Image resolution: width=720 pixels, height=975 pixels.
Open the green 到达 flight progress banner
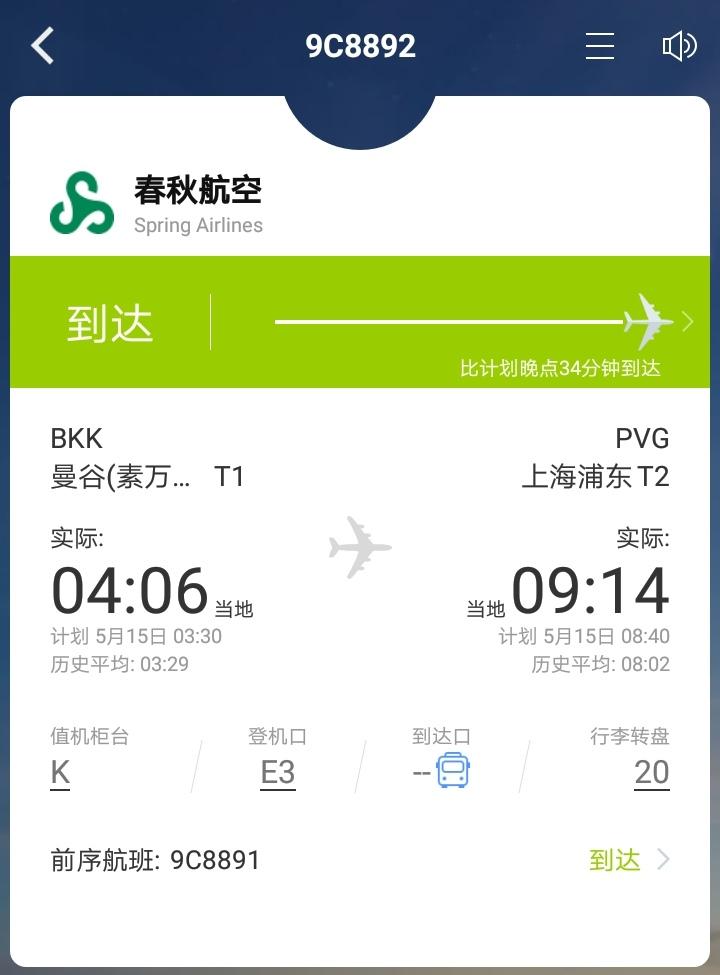click(x=360, y=322)
